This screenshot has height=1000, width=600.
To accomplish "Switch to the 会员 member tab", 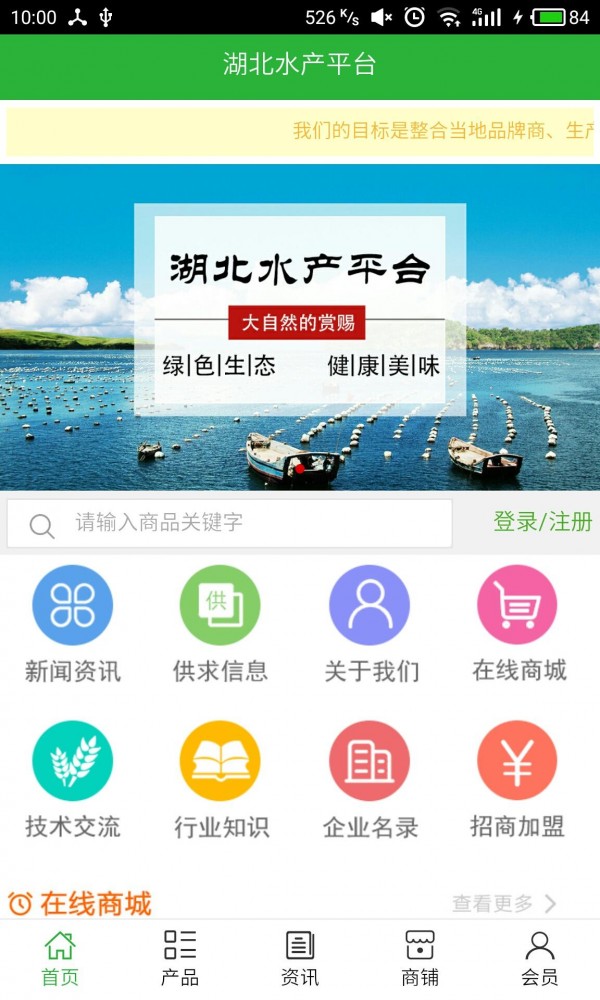I will tap(540, 958).
